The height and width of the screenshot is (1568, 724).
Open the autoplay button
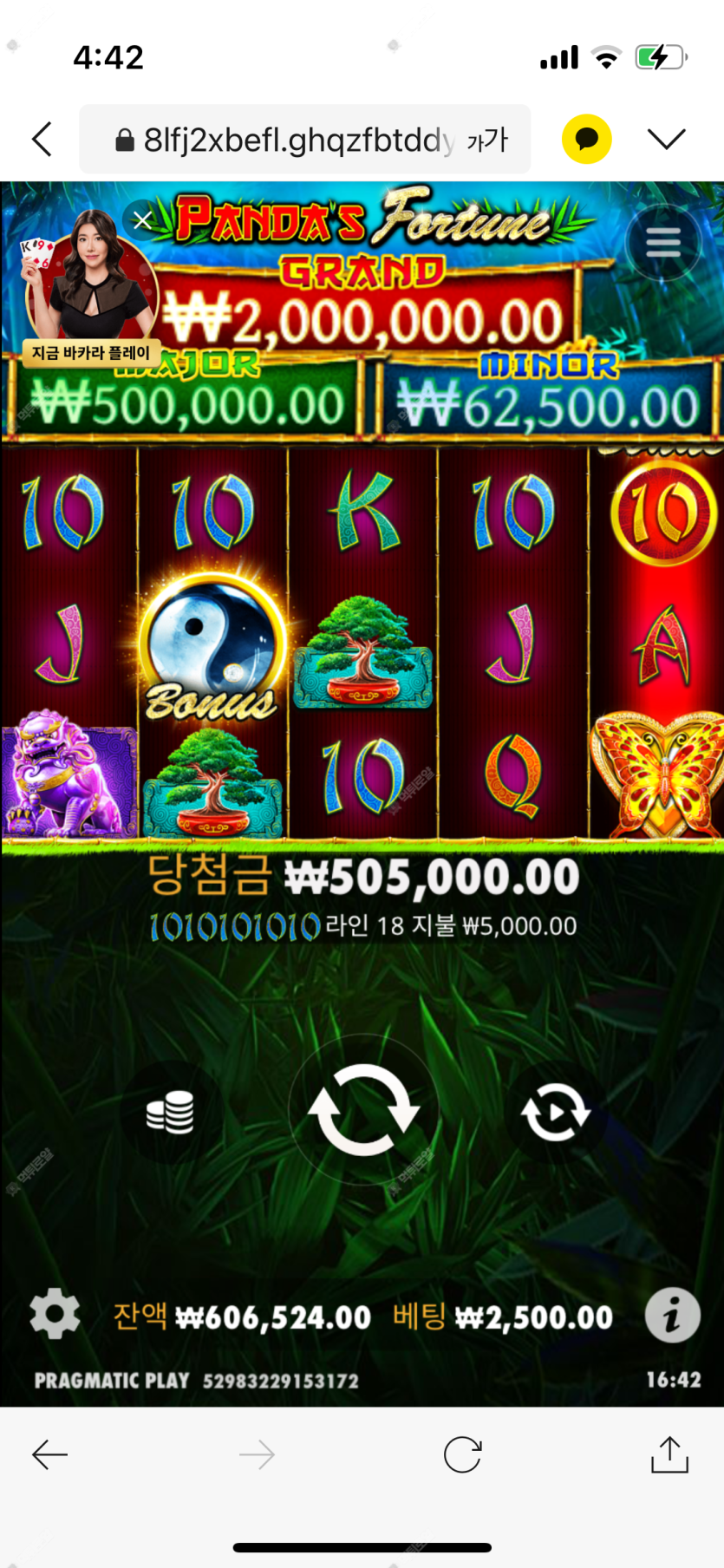pyautogui.click(x=555, y=1112)
